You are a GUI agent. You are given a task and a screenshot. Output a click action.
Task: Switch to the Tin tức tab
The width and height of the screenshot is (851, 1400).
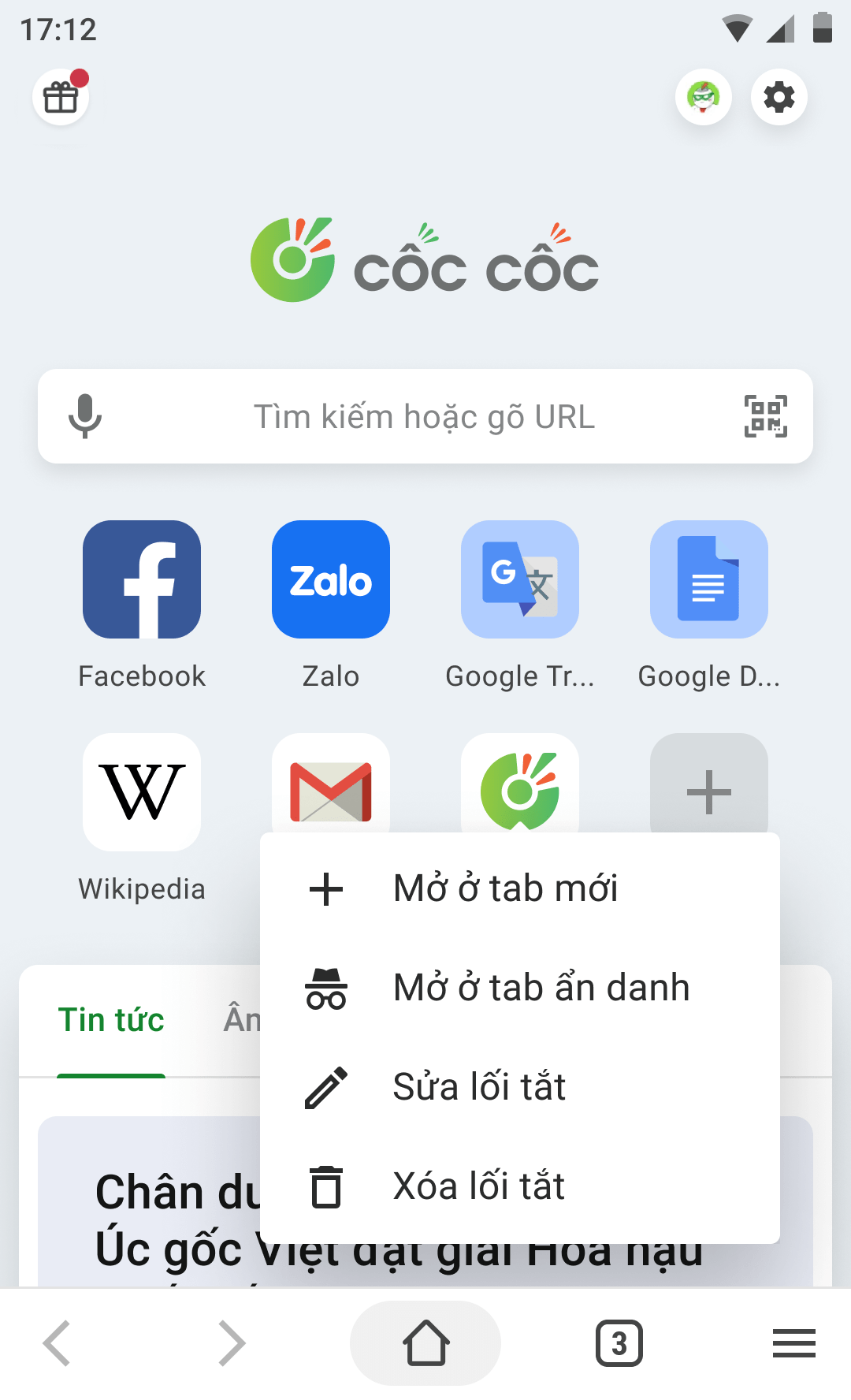111,1020
